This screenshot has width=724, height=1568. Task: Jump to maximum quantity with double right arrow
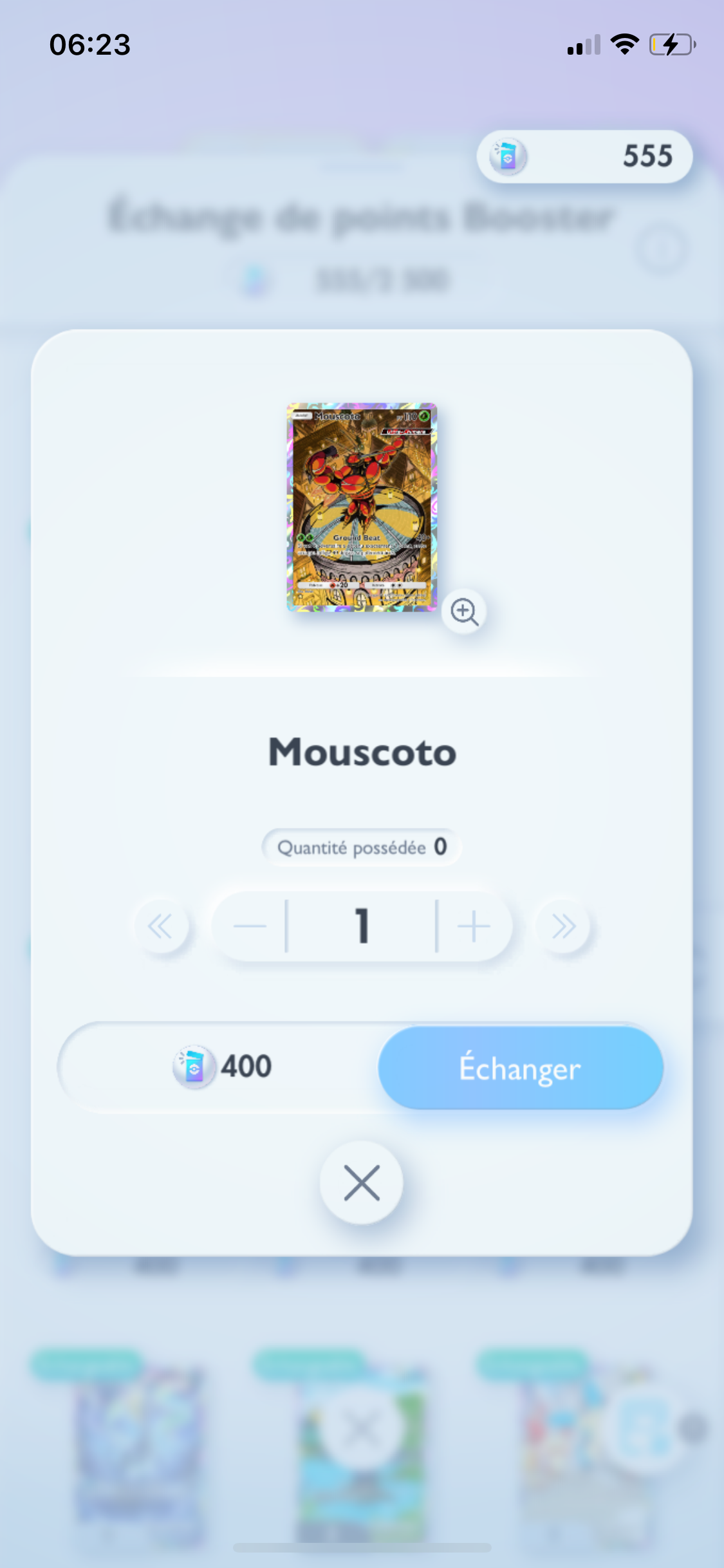[x=563, y=927]
